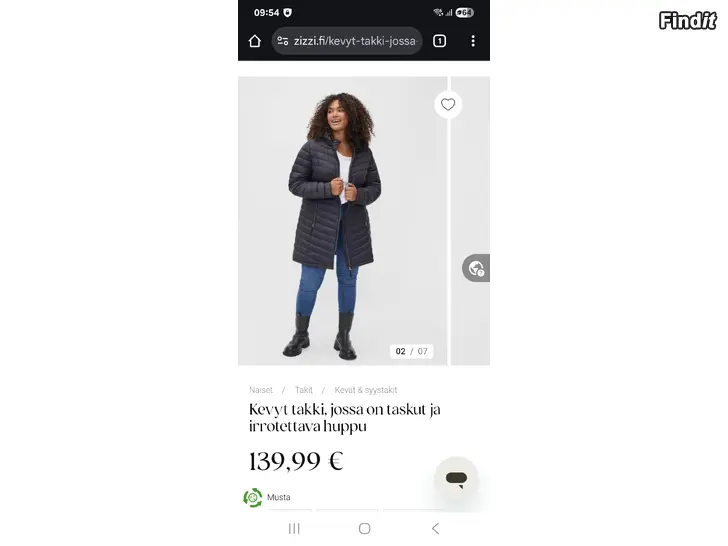Open the Kevät & syystakit breadcrumb

click(365, 390)
